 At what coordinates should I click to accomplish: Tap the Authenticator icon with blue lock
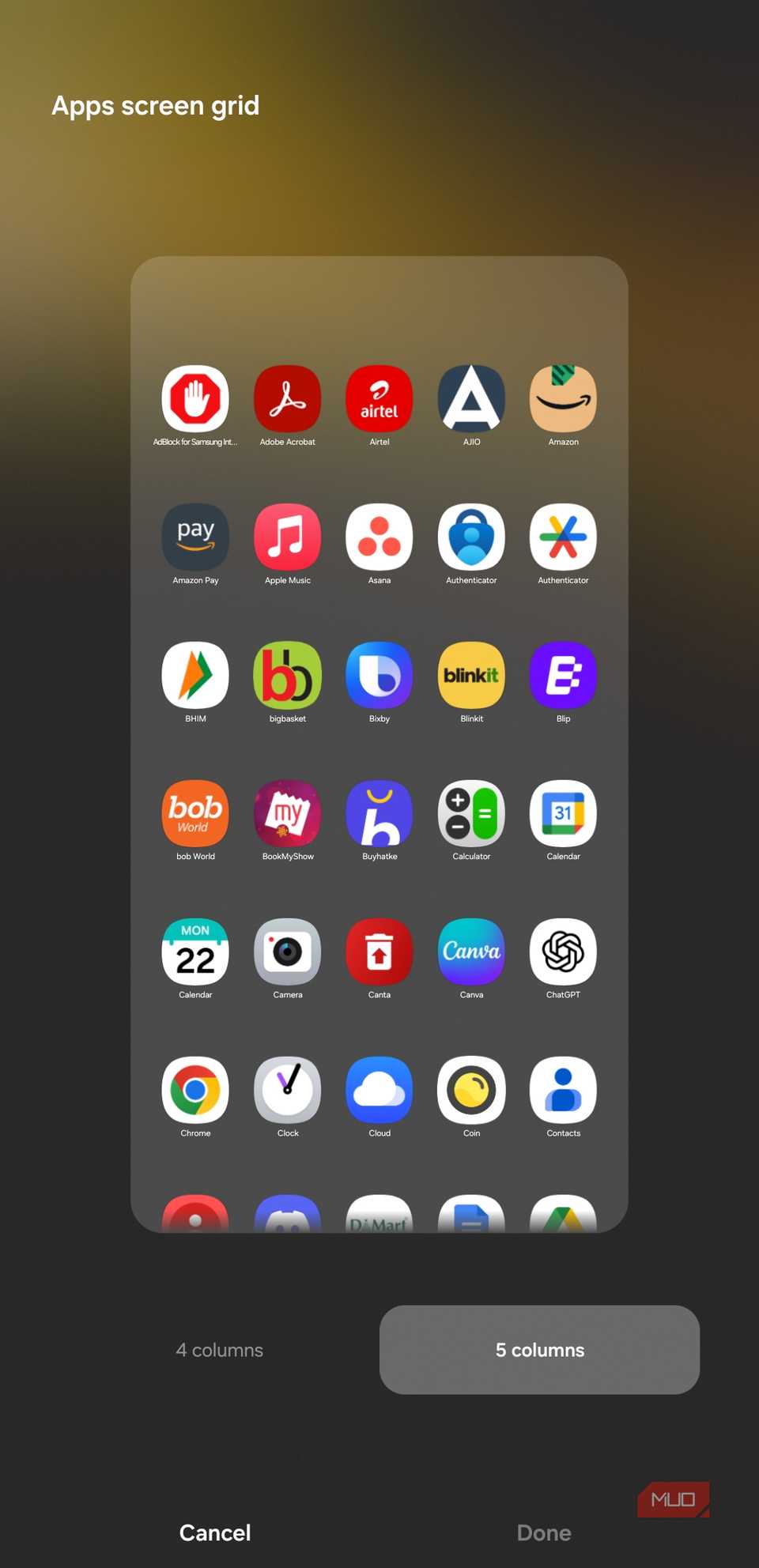(x=471, y=536)
